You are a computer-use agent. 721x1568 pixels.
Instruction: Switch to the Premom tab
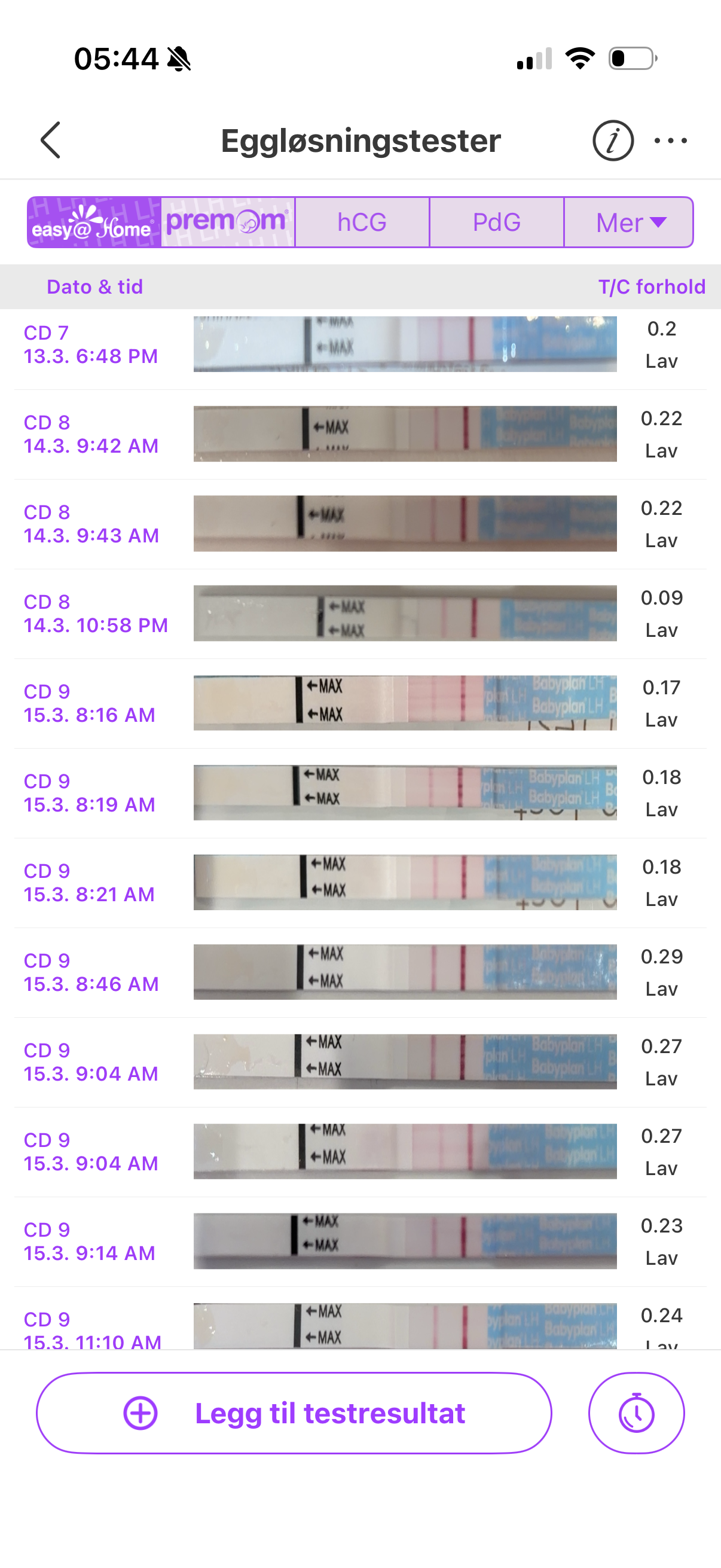coord(228,222)
